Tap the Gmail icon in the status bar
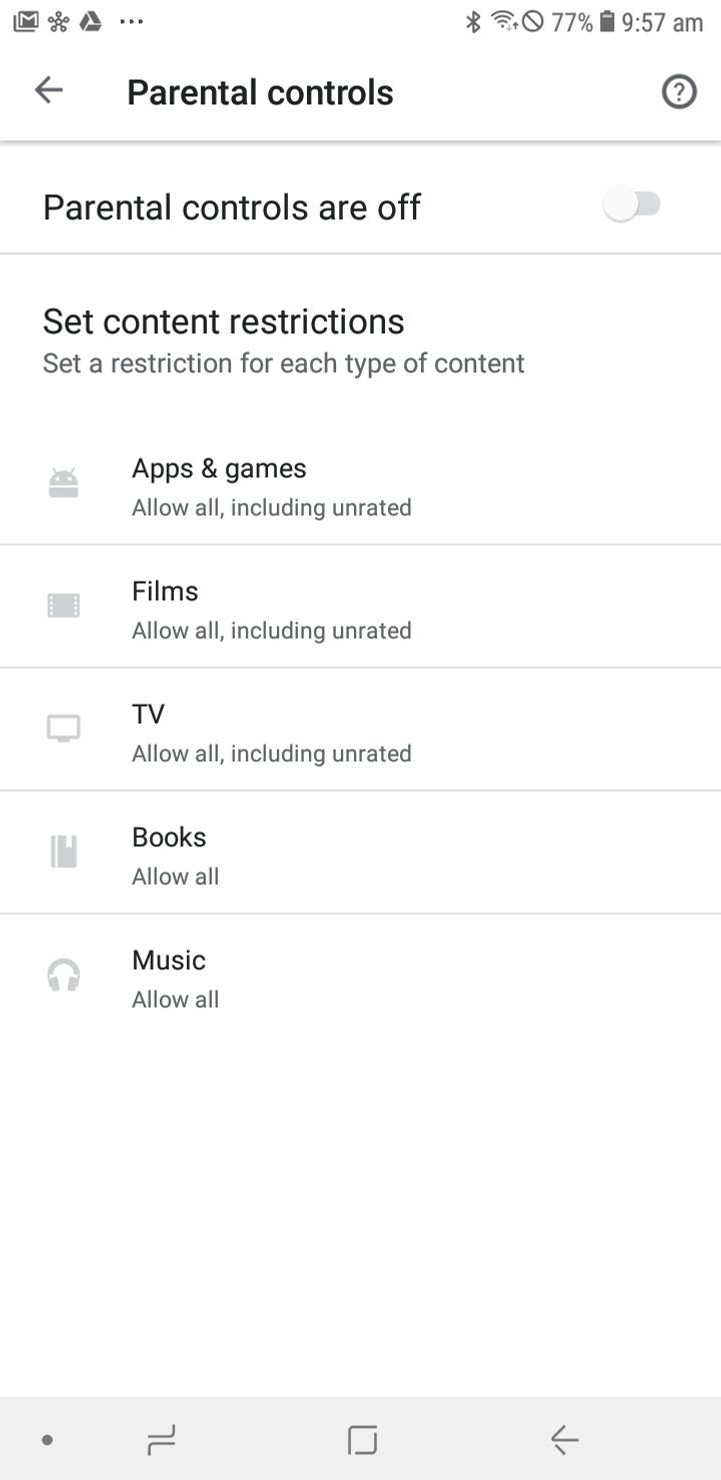 [25, 21]
